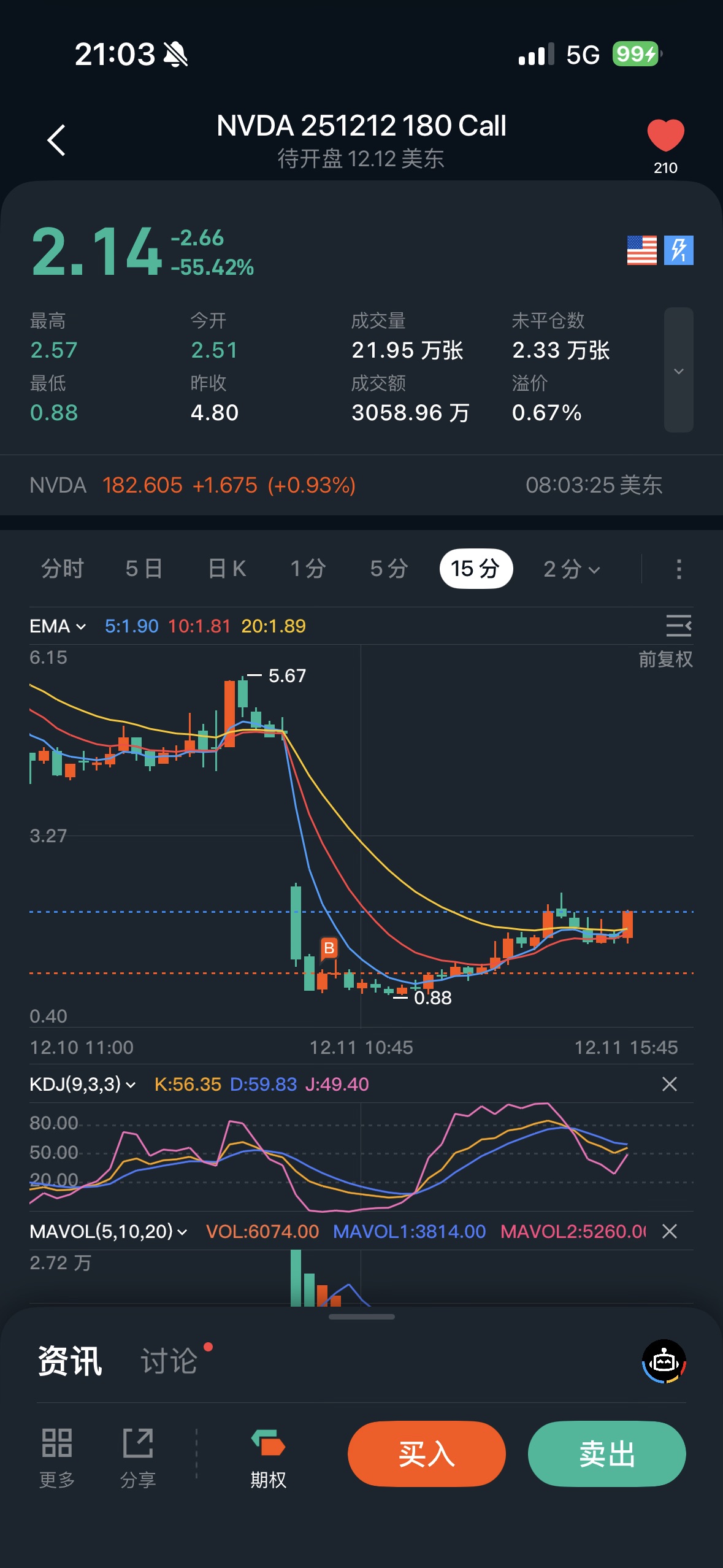Open the AI assistant robot icon
Image resolution: width=723 pixels, height=1568 pixels.
(664, 1361)
